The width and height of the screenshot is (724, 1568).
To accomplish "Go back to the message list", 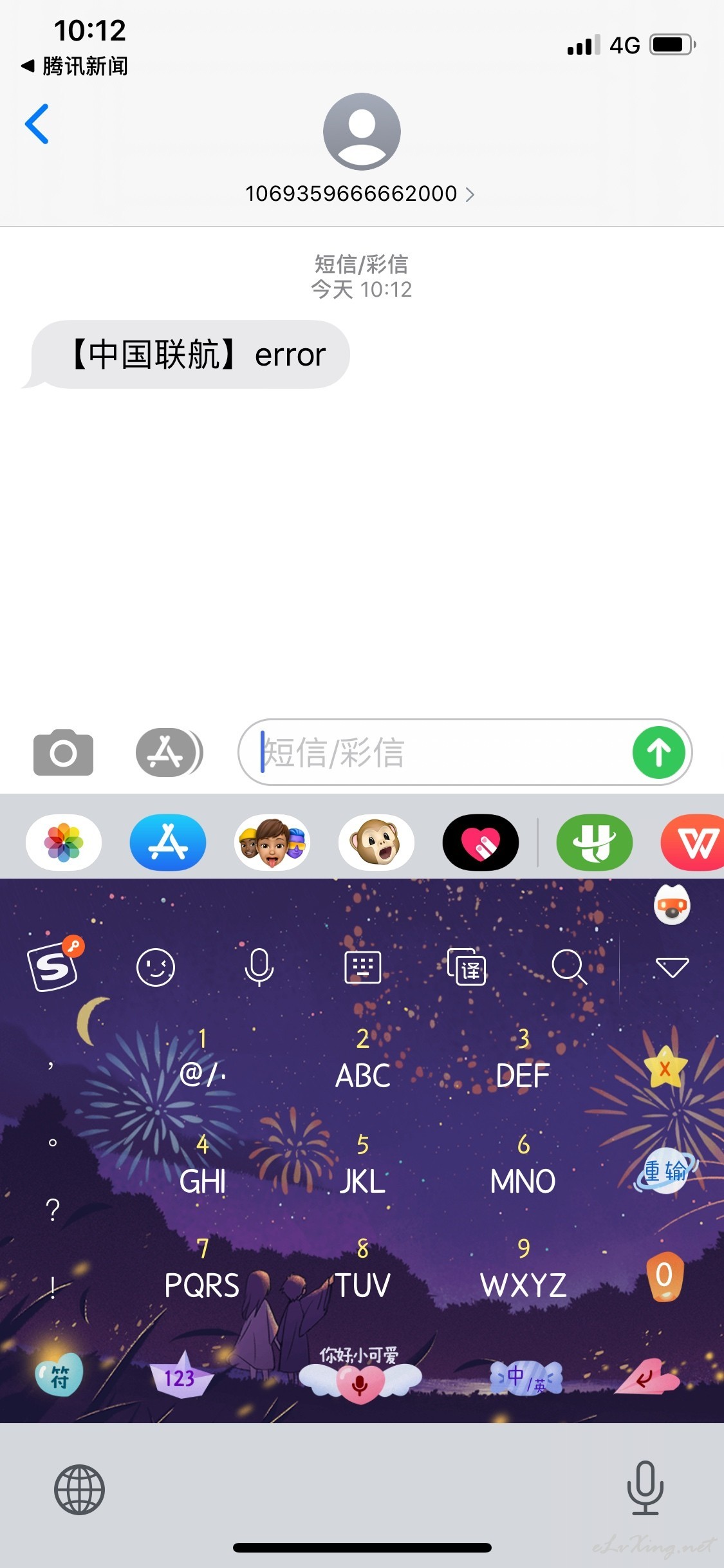I will [37, 124].
